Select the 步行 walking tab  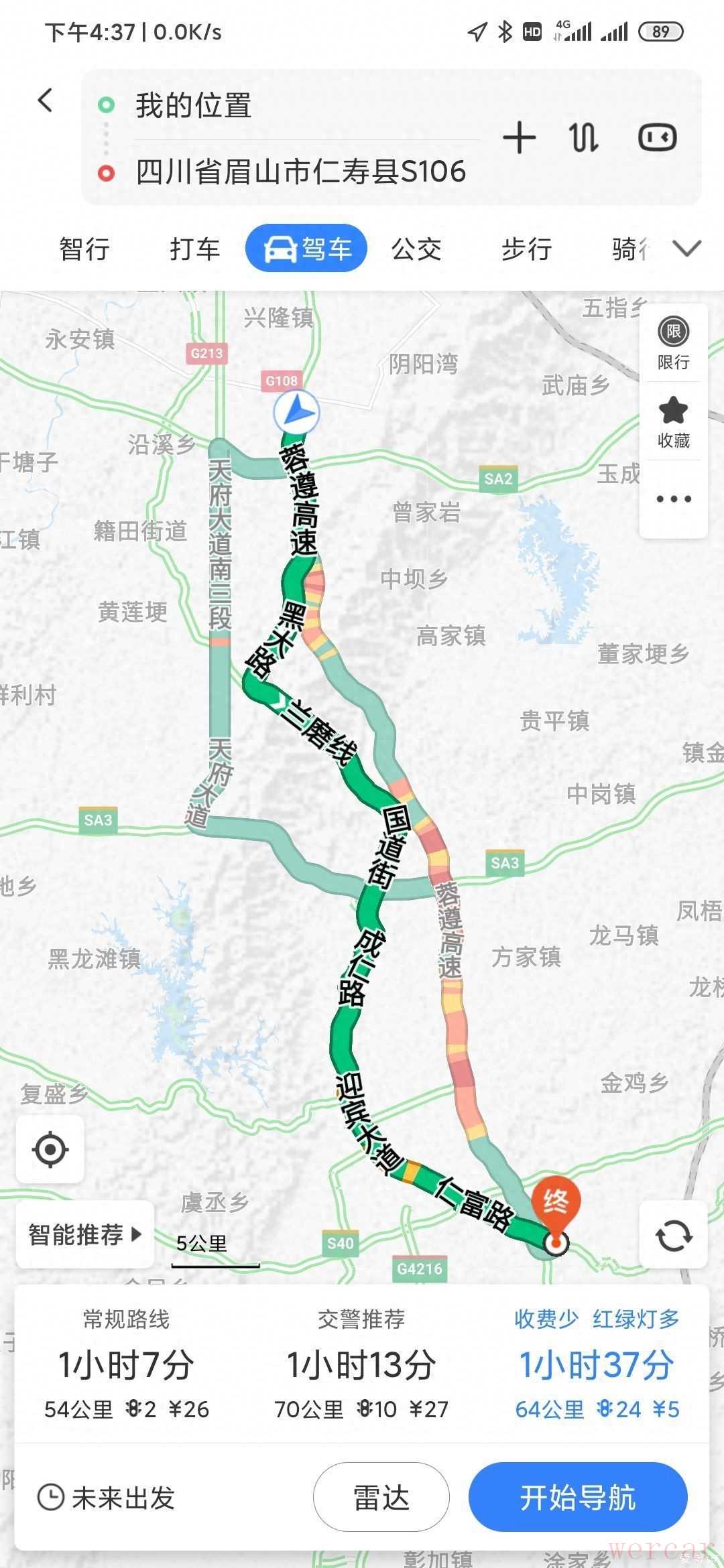527,249
